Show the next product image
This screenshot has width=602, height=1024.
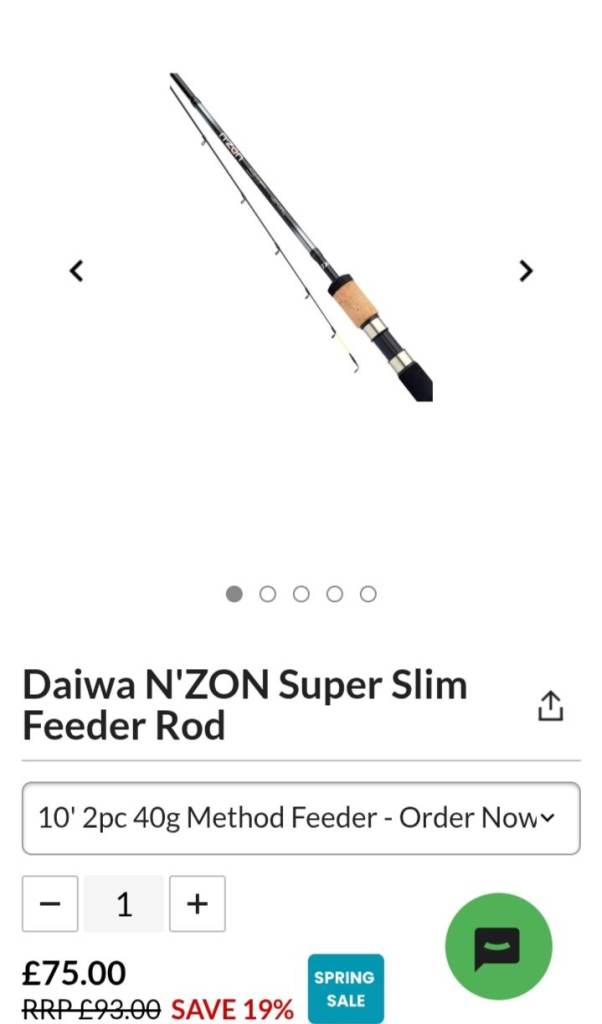(526, 270)
